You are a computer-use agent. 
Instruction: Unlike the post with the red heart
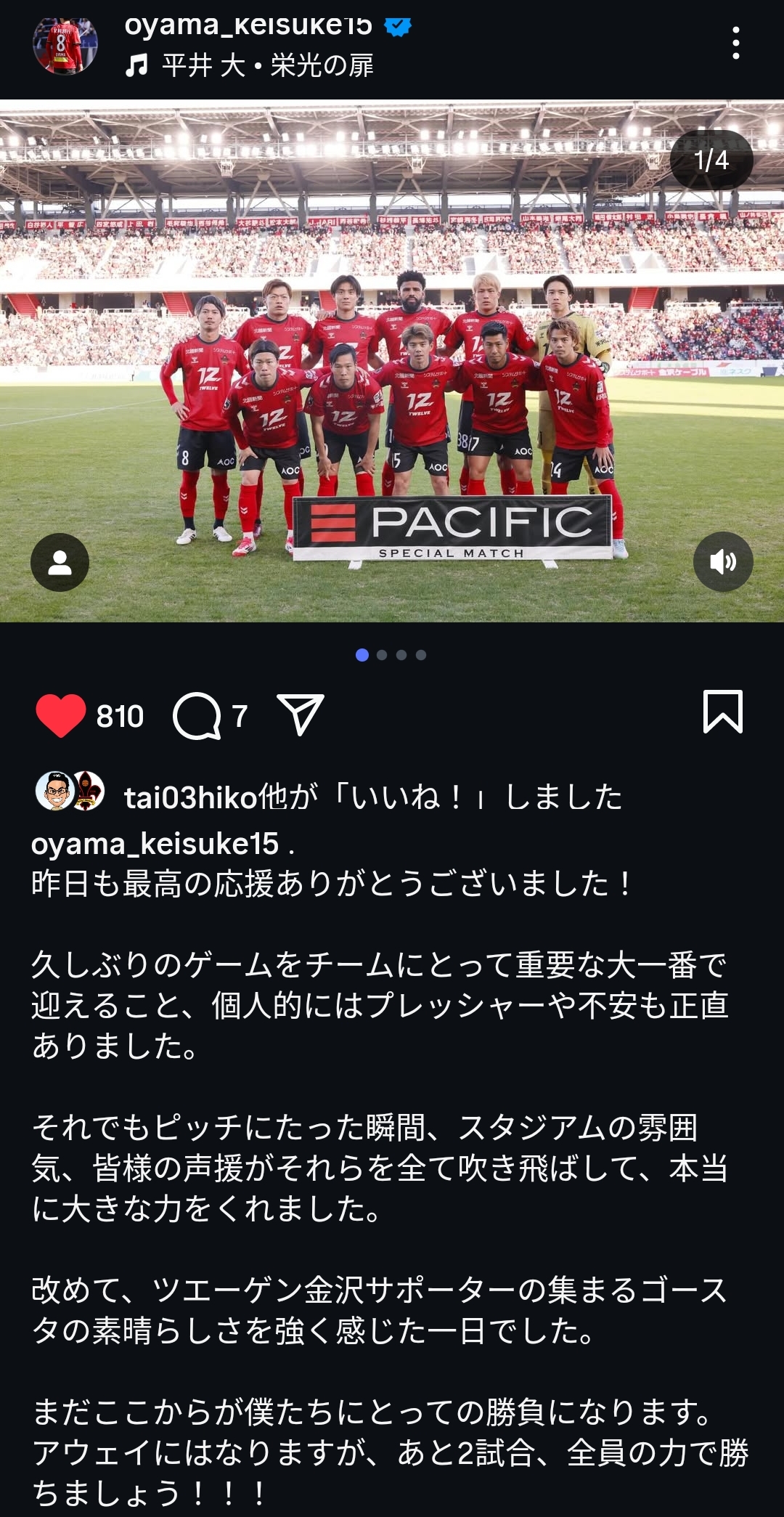coord(61,715)
